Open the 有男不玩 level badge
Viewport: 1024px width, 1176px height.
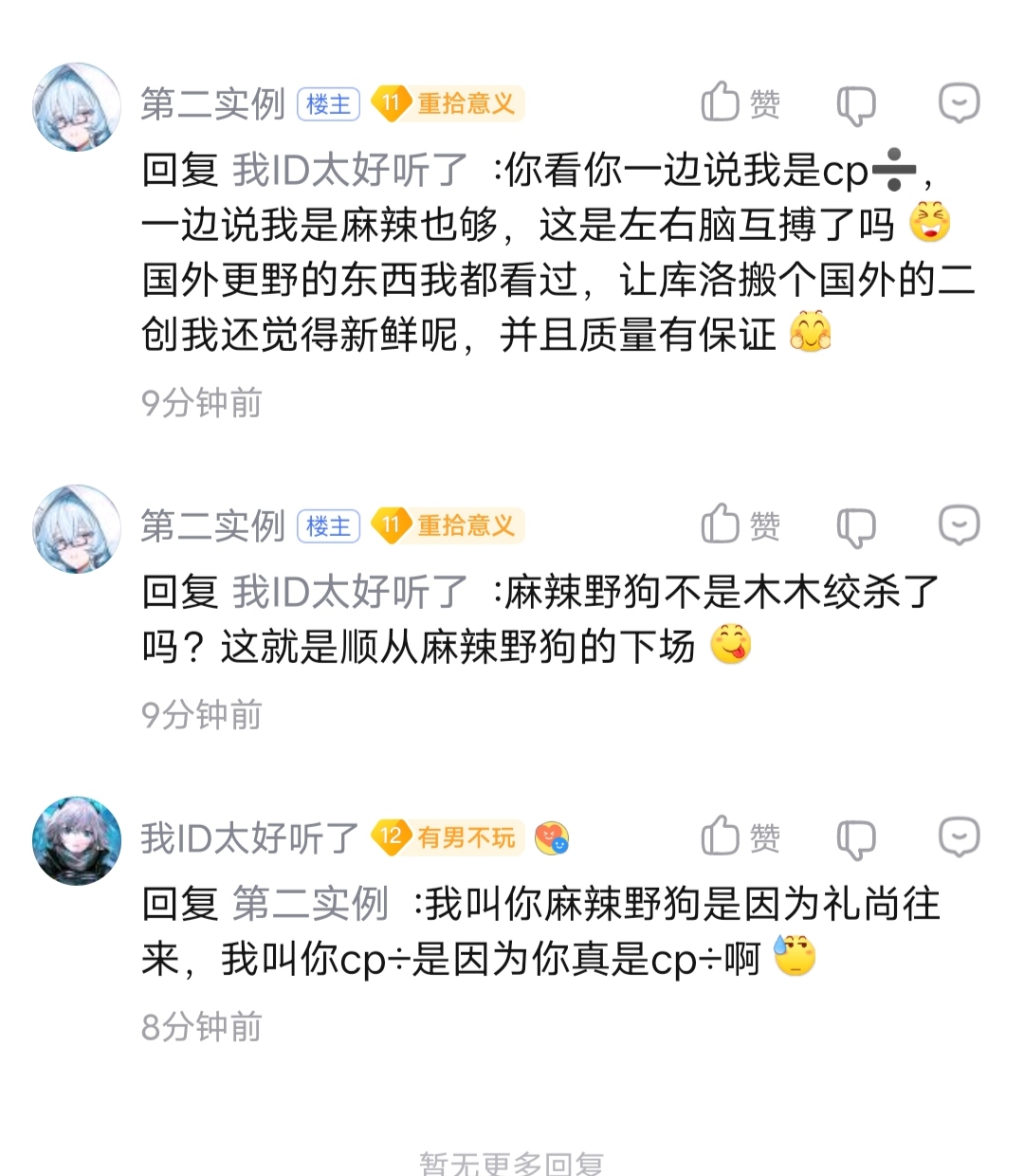448,837
